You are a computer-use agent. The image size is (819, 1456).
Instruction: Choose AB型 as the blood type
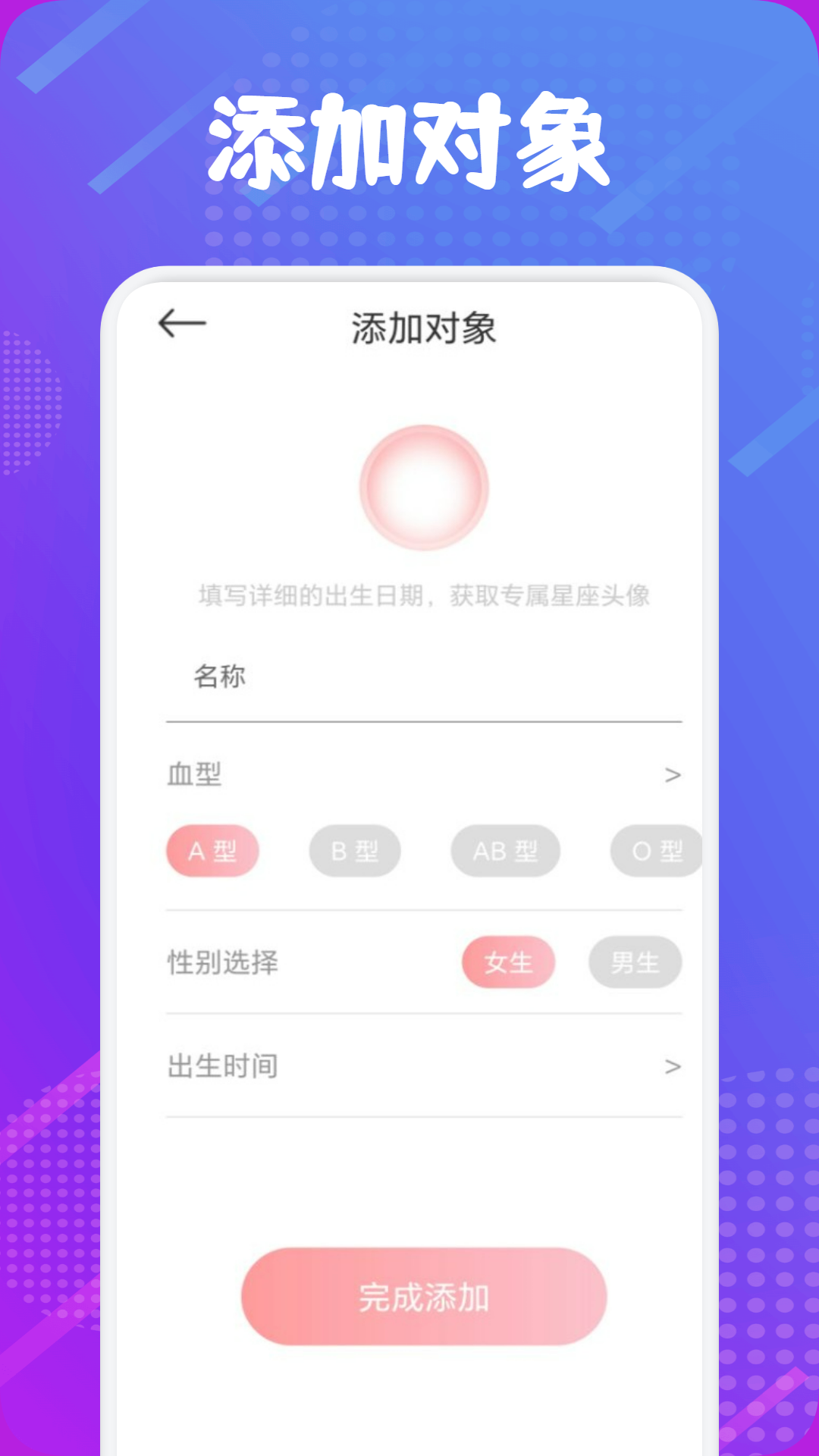505,851
